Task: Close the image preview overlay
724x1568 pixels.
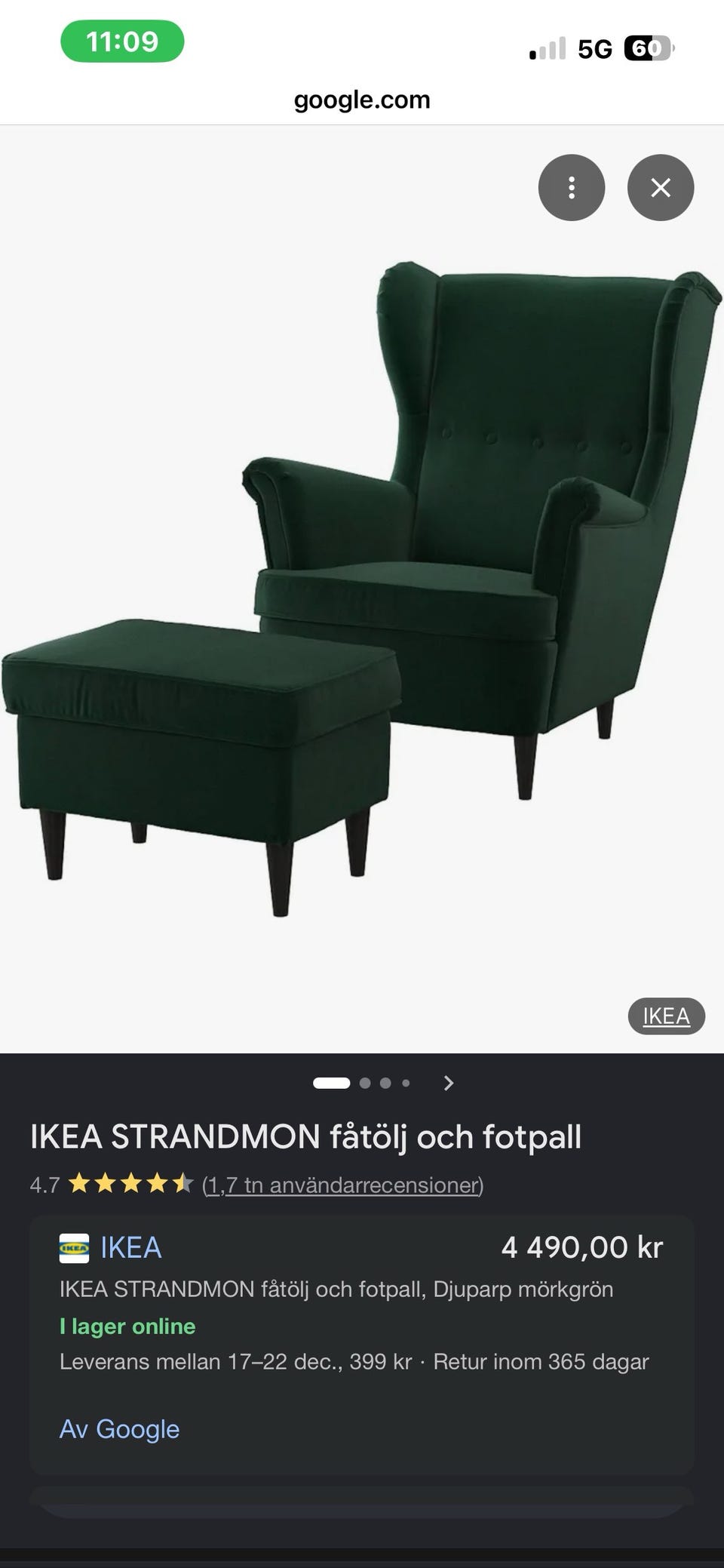Action: coord(661,189)
